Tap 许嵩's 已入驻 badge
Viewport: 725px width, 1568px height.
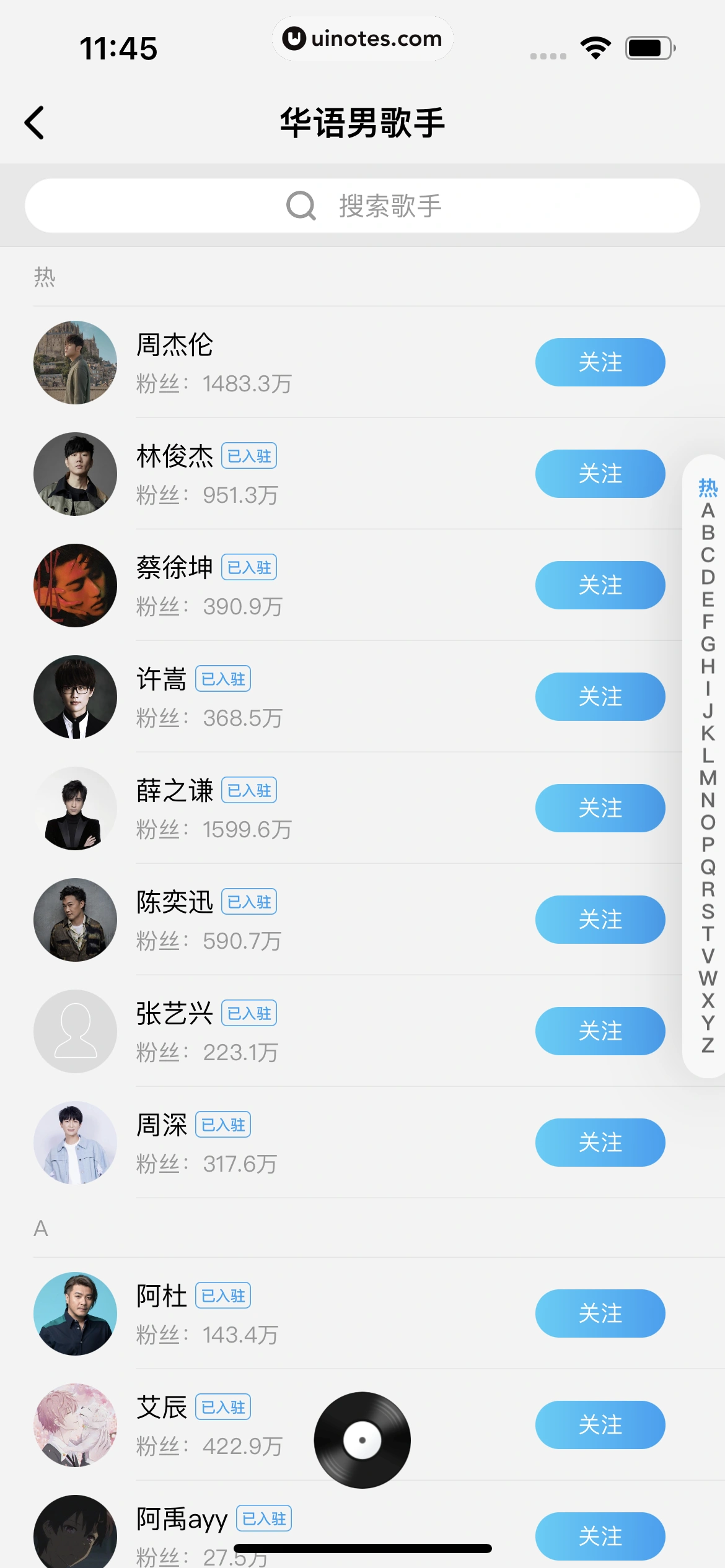[223, 679]
